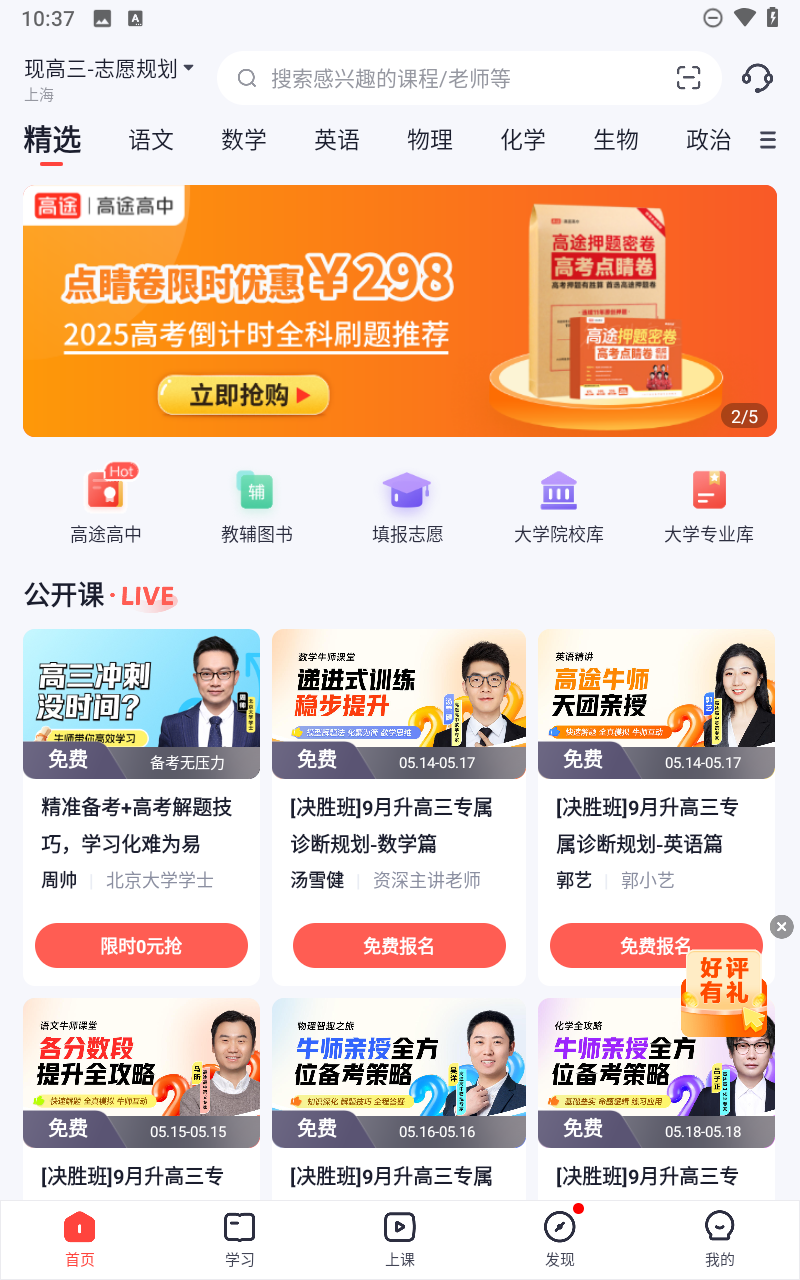
Task: Tap 限时0元抢 on 周帅's course
Action: click(141, 945)
